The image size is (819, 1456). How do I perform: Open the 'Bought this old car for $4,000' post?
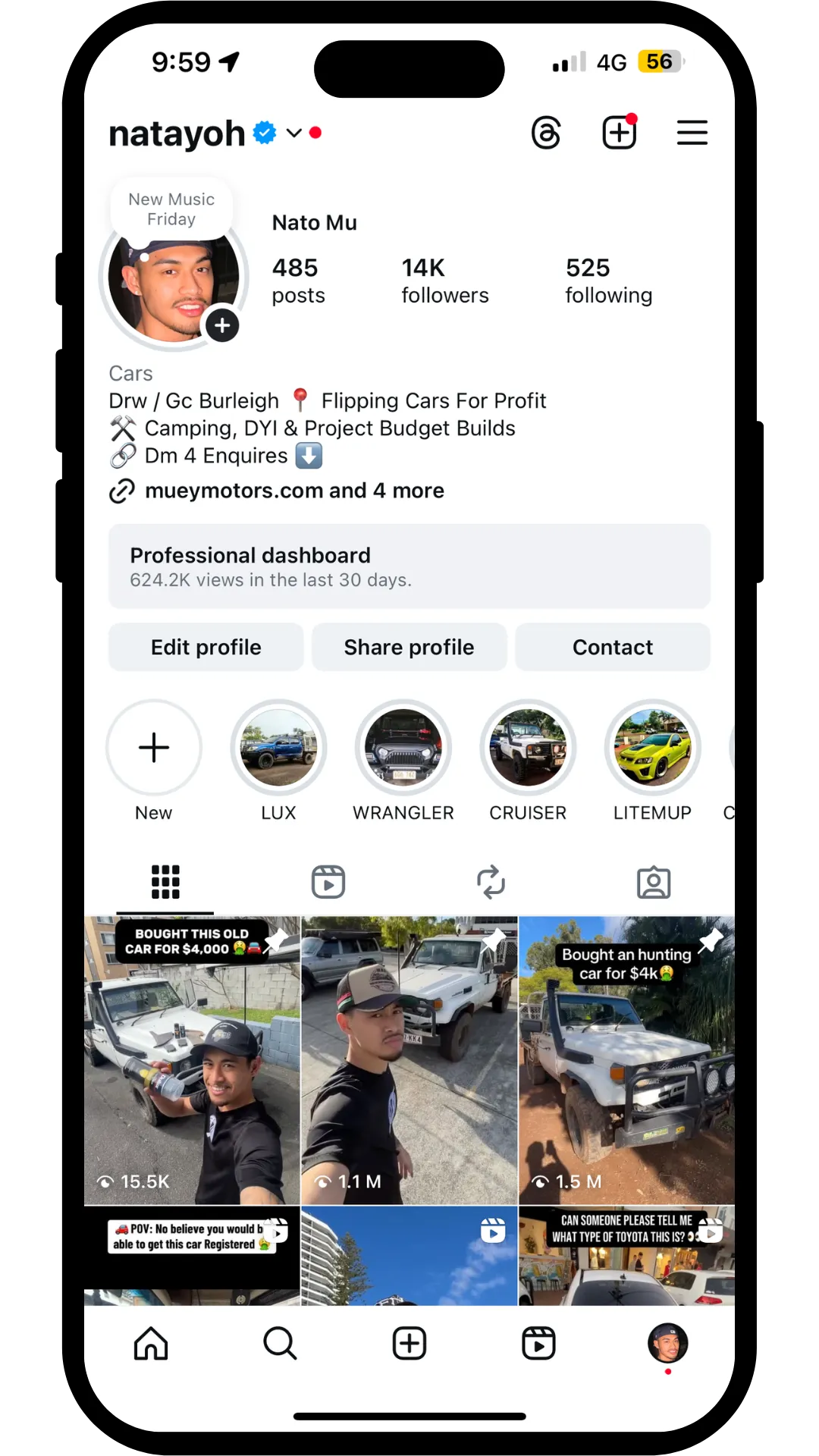click(x=192, y=1062)
